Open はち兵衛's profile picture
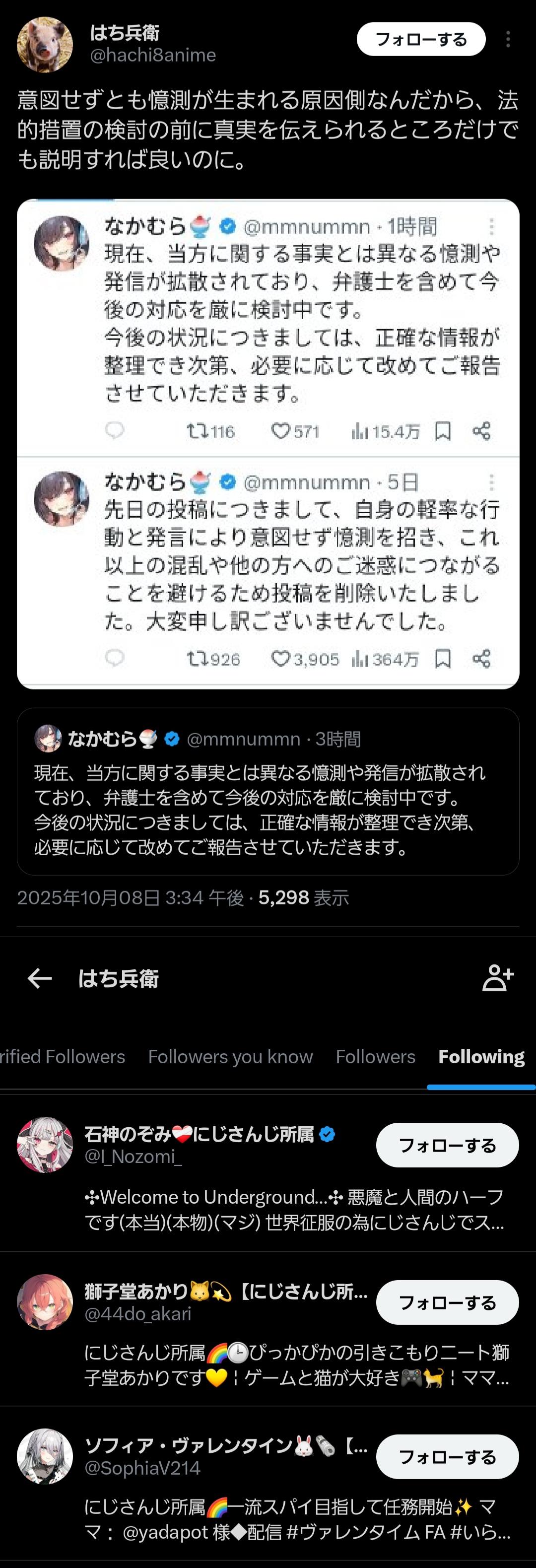The height and width of the screenshot is (1568, 536). coord(44,45)
